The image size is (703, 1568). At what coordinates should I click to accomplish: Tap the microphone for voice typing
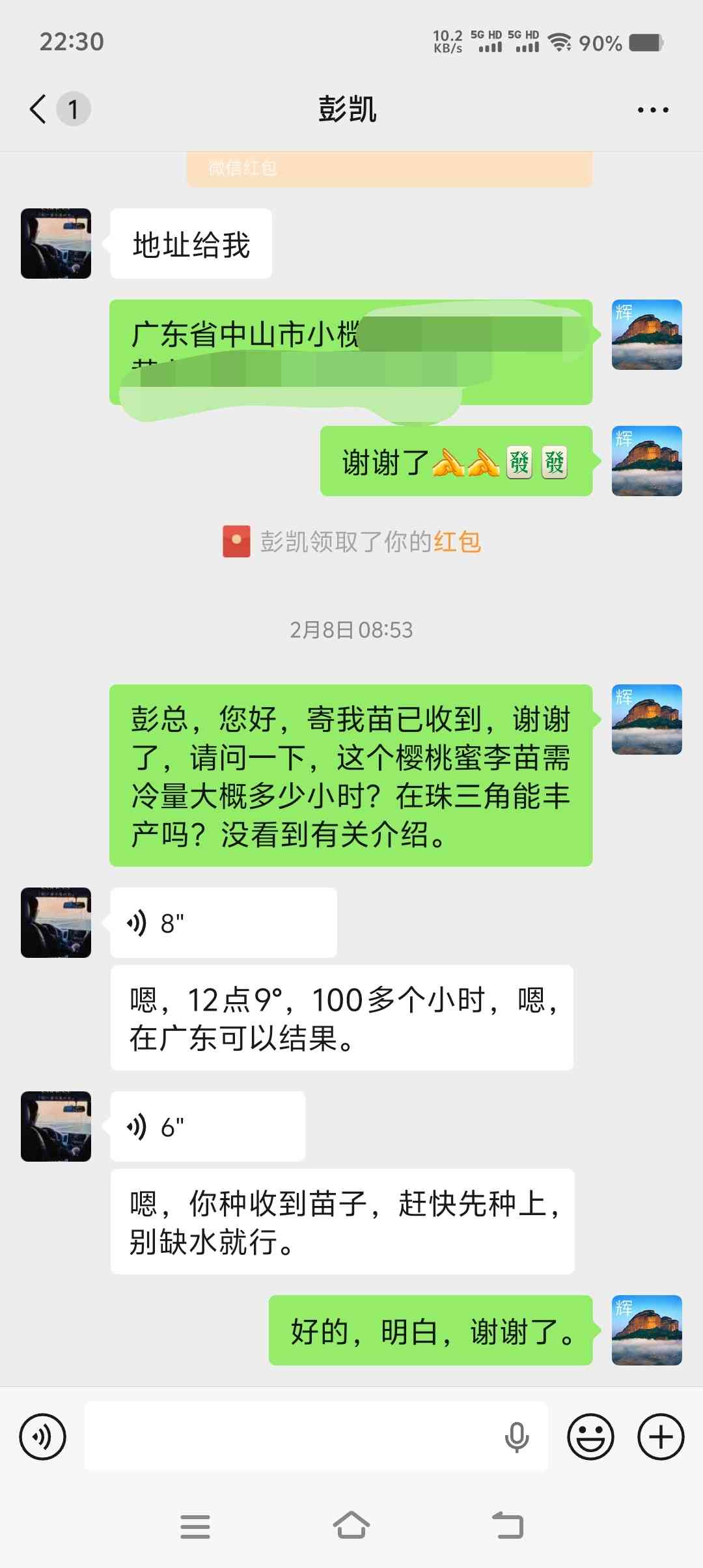[517, 1436]
